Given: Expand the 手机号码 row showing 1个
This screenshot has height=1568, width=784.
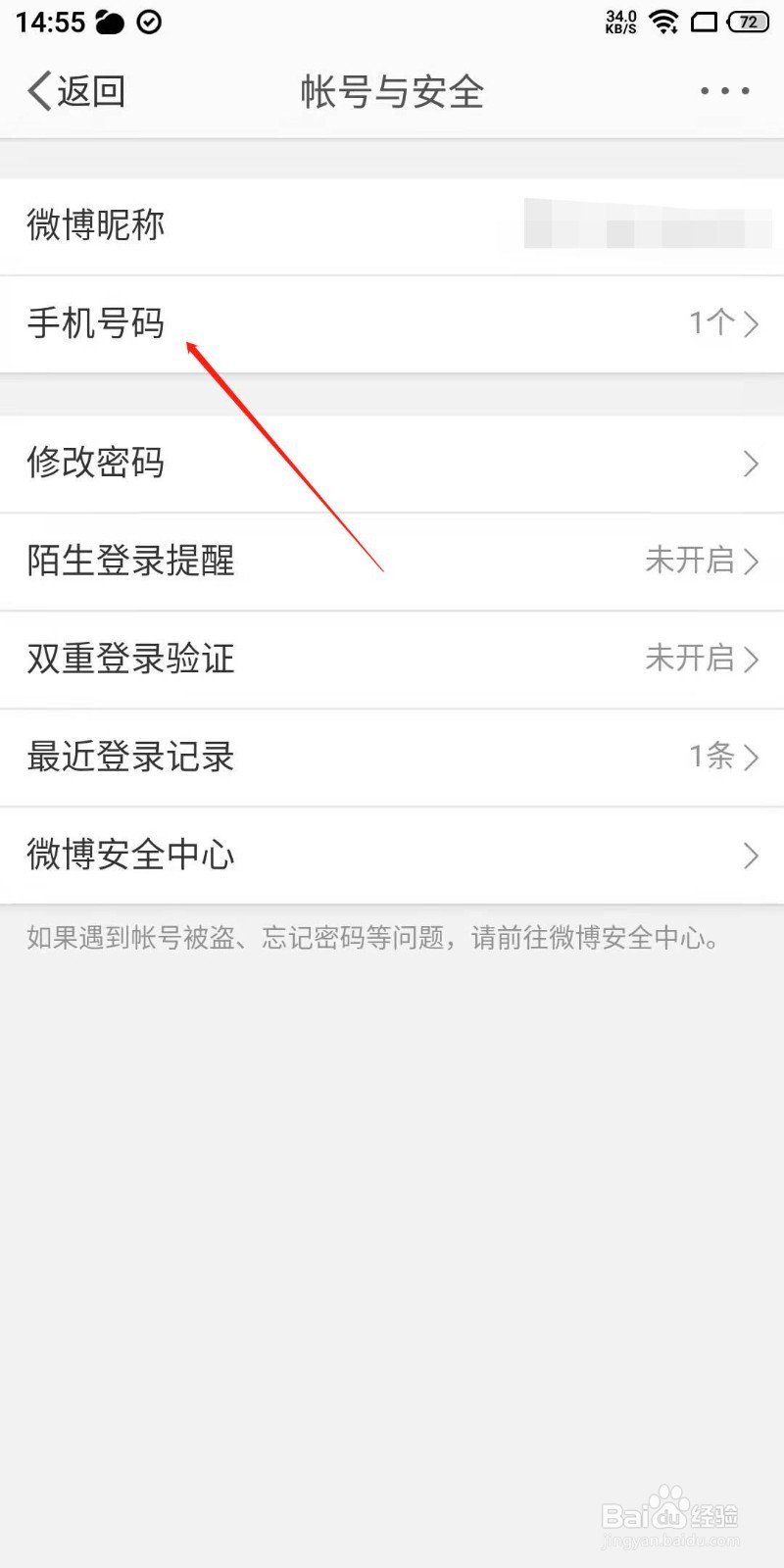Looking at the screenshot, I should click(x=392, y=323).
